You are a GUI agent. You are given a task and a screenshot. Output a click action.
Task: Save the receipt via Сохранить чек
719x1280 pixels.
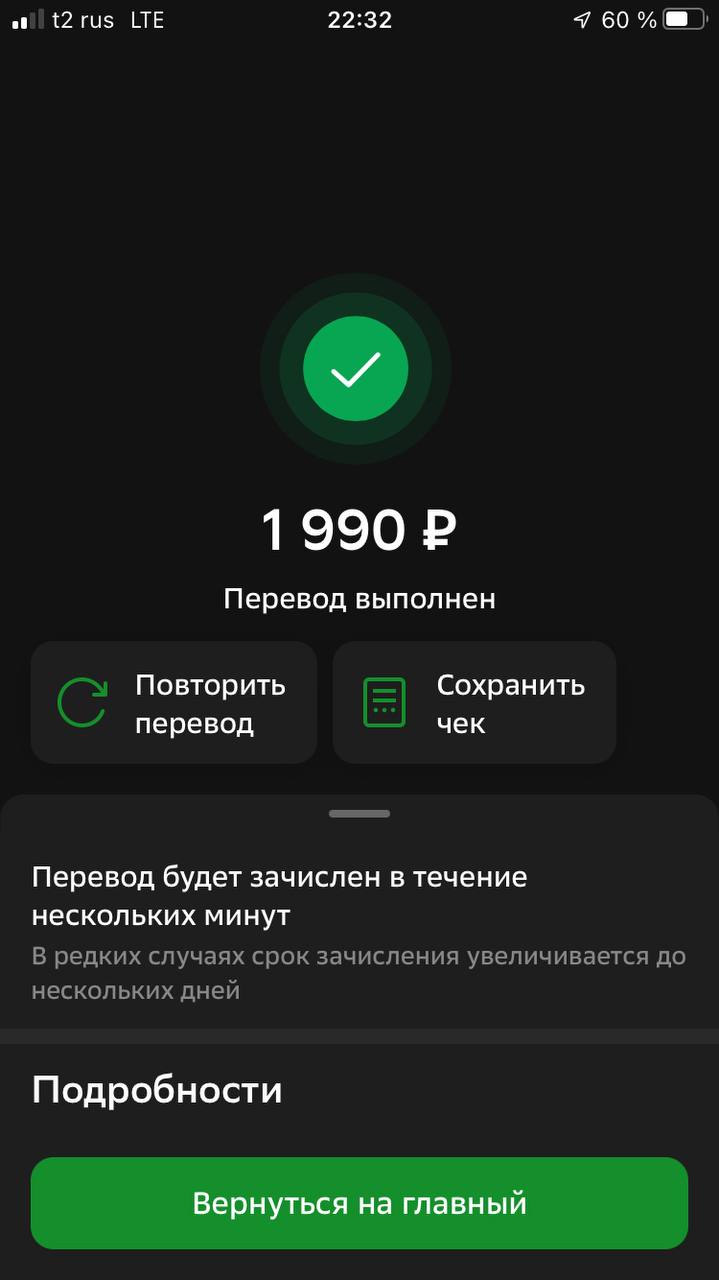(474, 703)
